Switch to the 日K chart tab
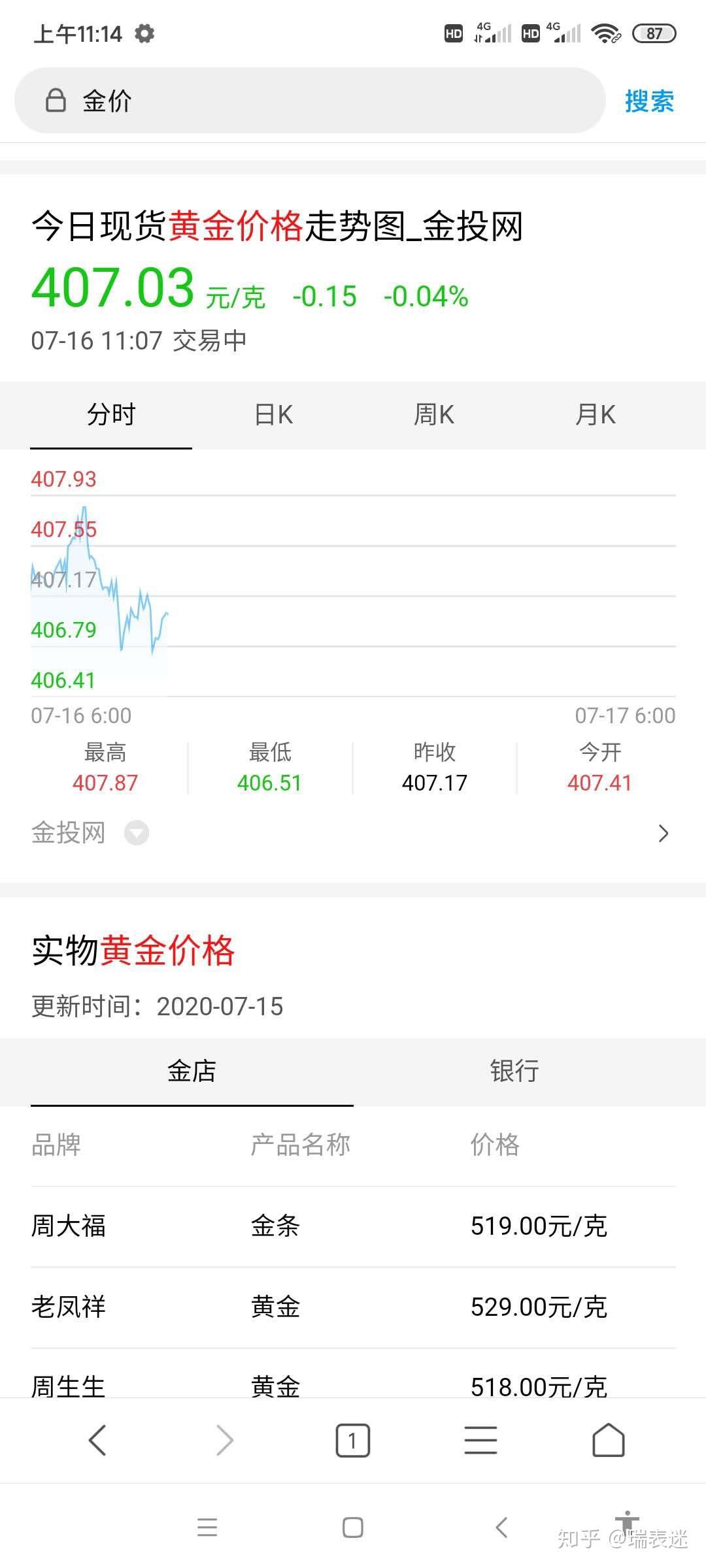706x1568 pixels. 273,414
